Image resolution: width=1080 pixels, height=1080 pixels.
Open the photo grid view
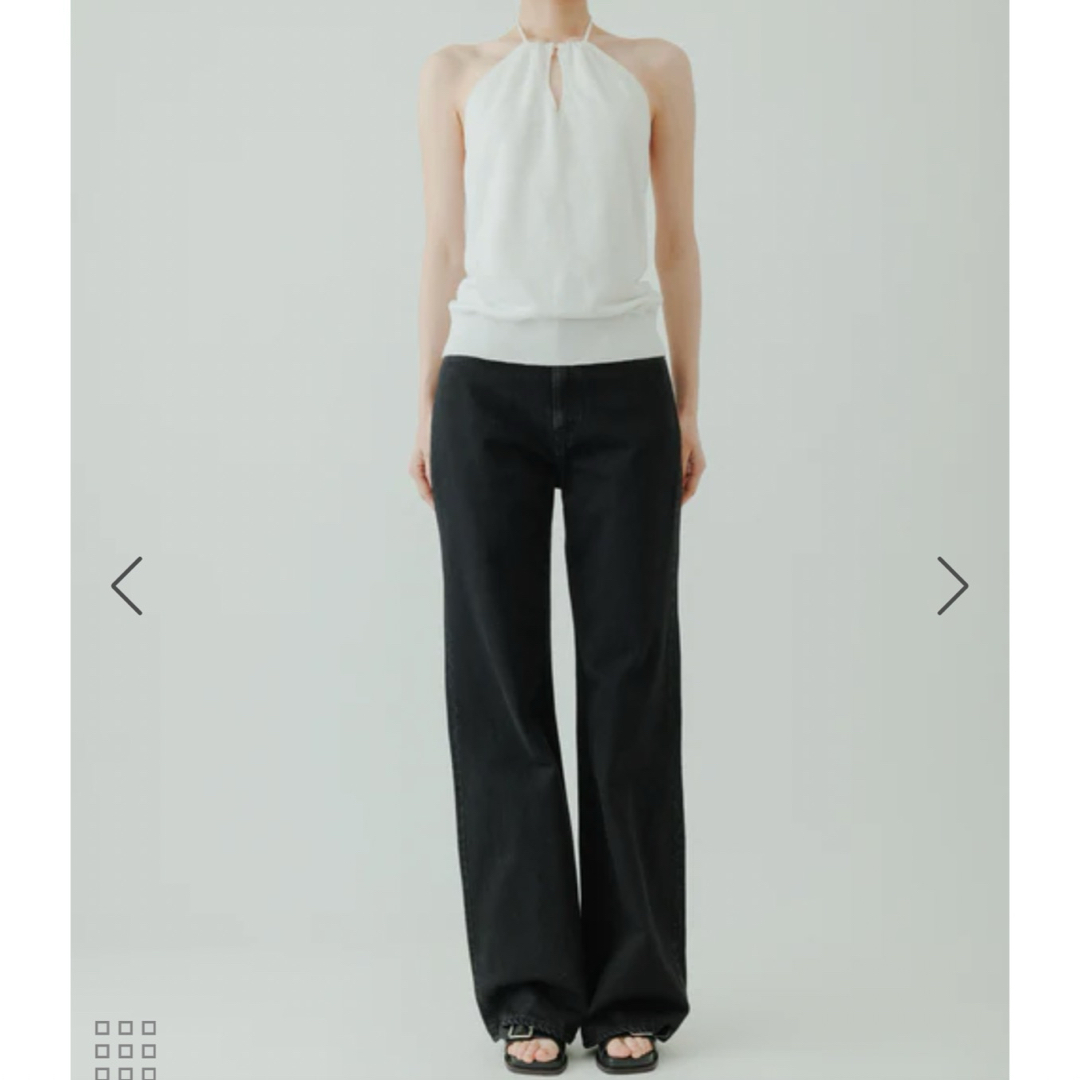tap(125, 1049)
